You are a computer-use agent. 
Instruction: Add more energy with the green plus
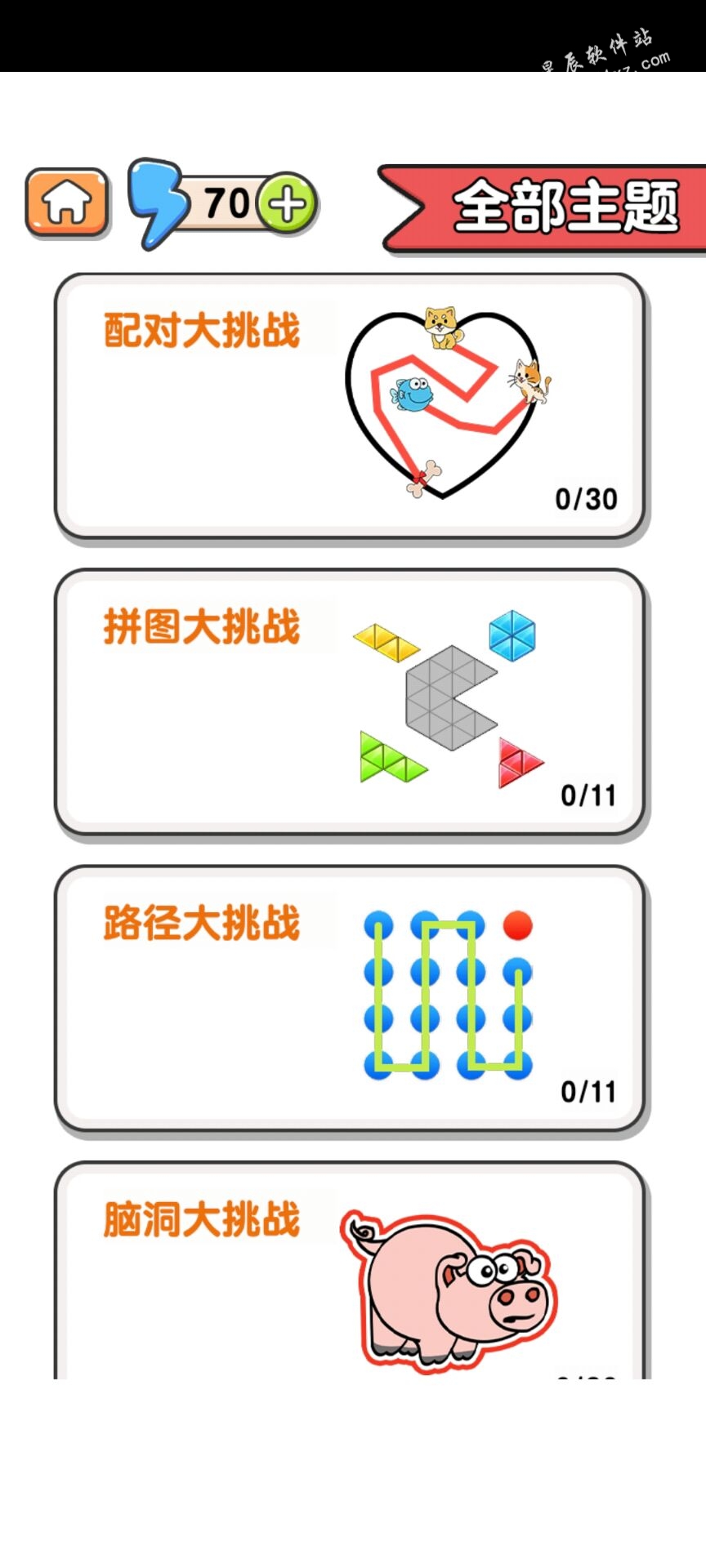tap(287, 203)
